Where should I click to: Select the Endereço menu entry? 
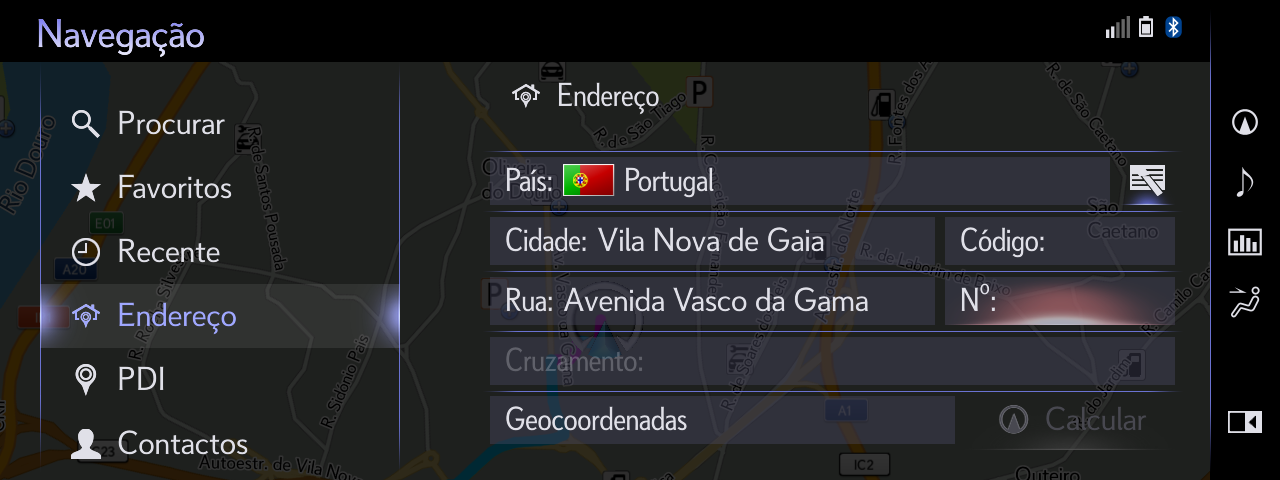(176, 316)
